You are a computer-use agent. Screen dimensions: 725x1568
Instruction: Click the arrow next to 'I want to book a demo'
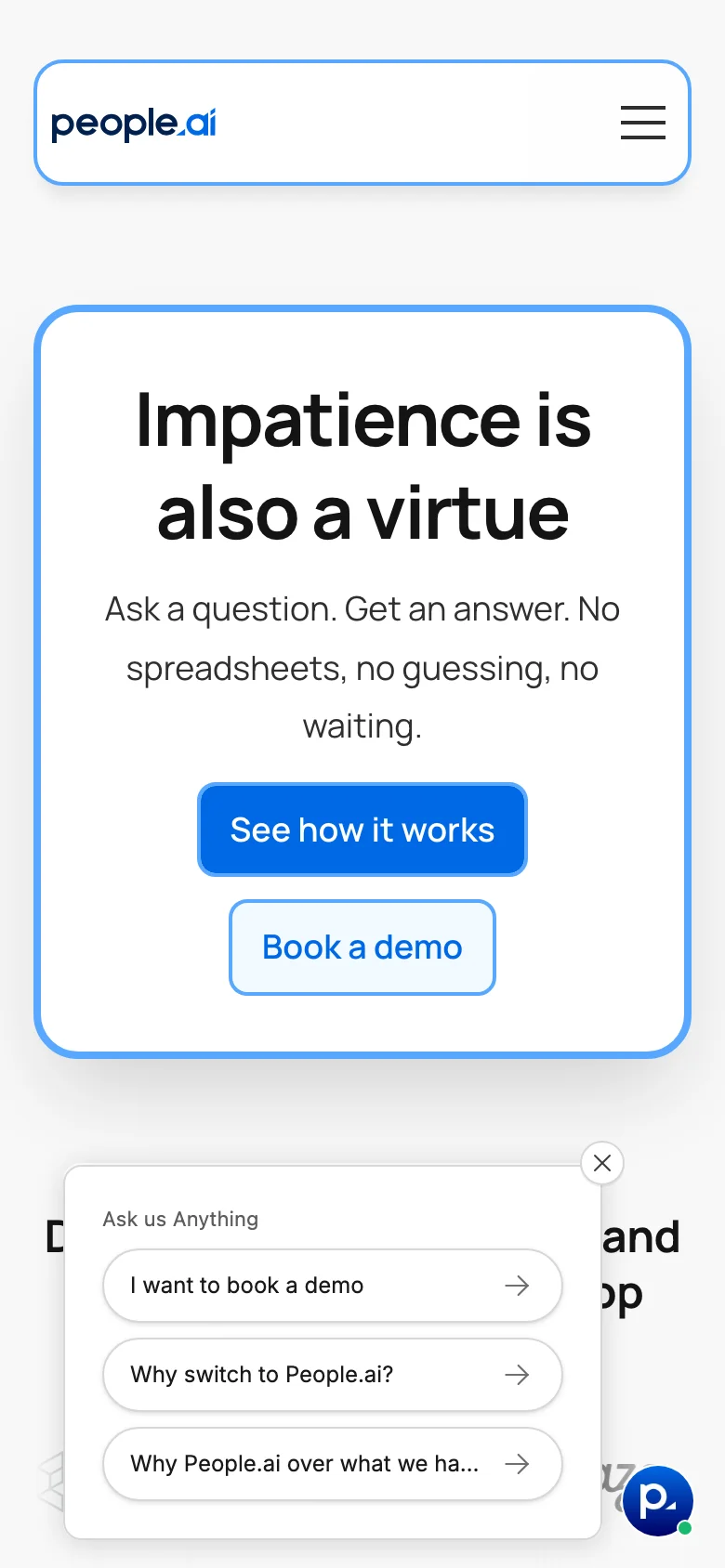(517, 1286)
